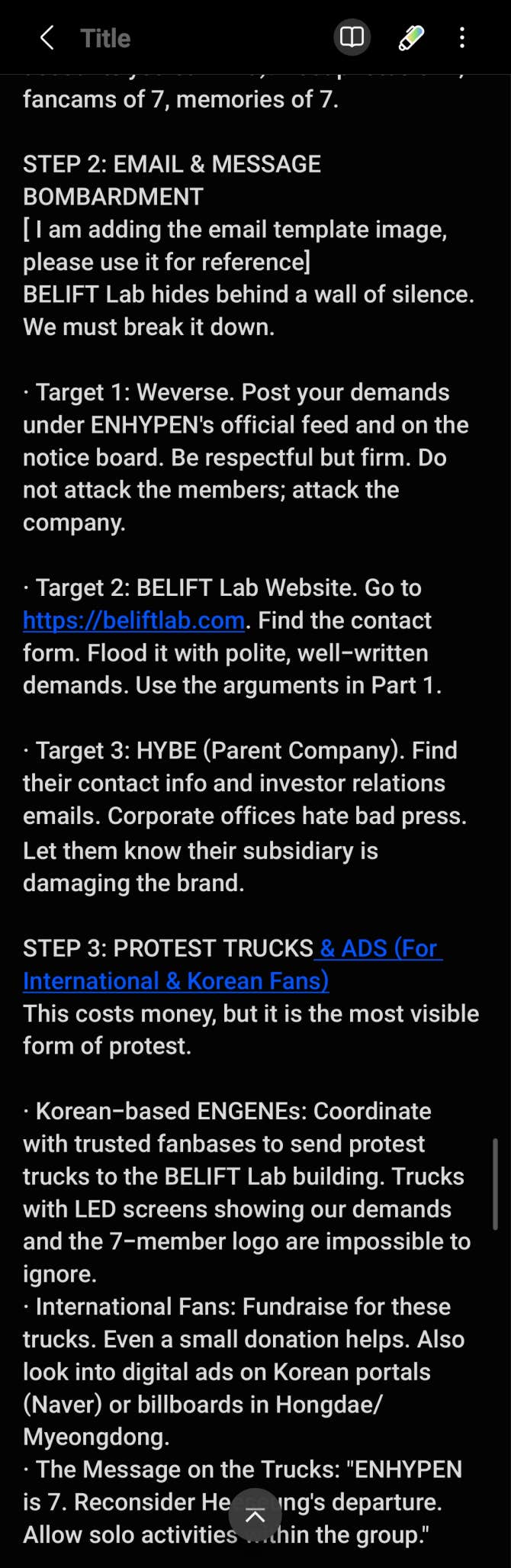Switch to reading mode with book icon
Screen dimensions: 511x1568
tap(352, 37)
